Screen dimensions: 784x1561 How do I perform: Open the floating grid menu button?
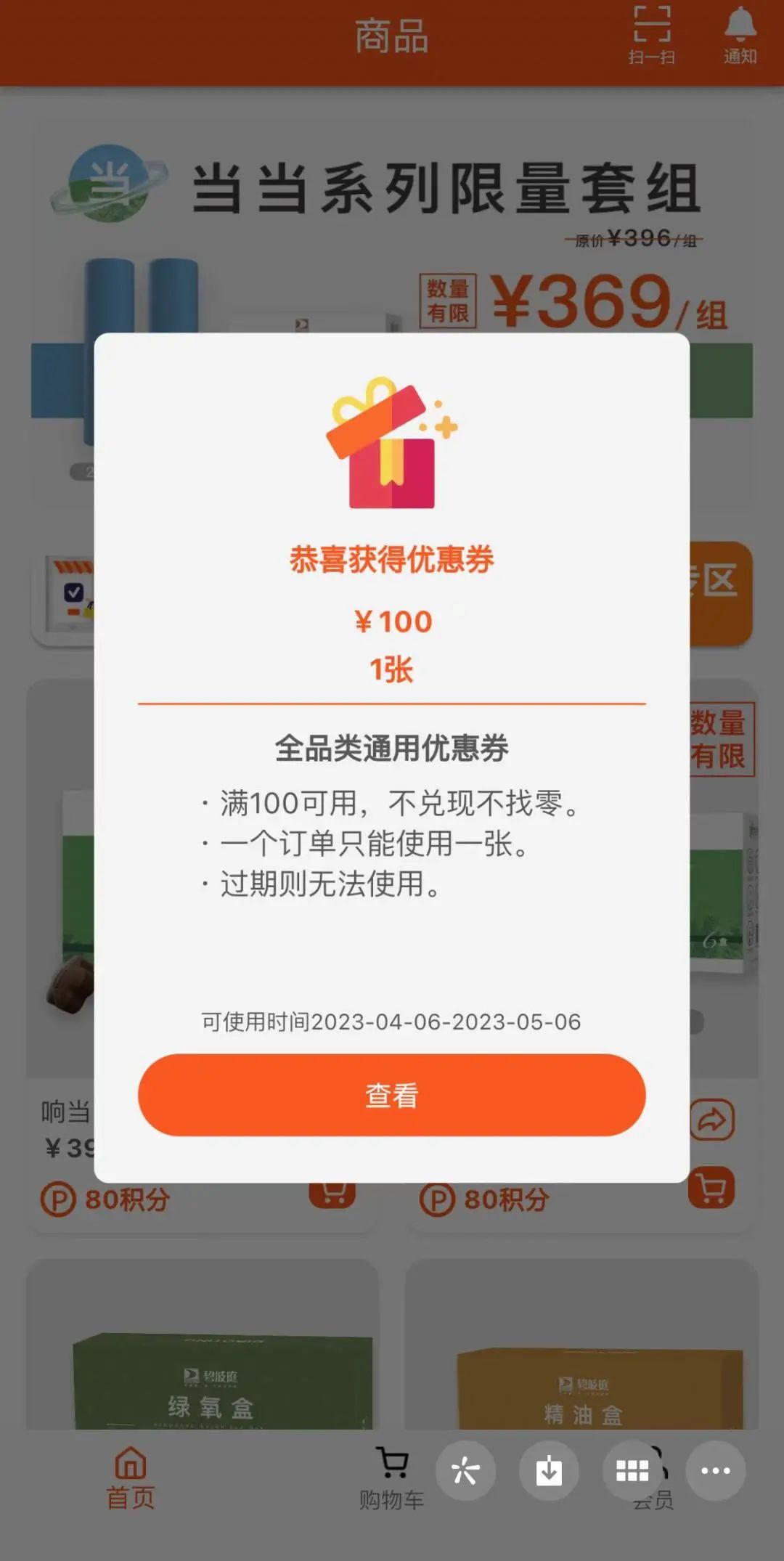(x=632, y=1471)
